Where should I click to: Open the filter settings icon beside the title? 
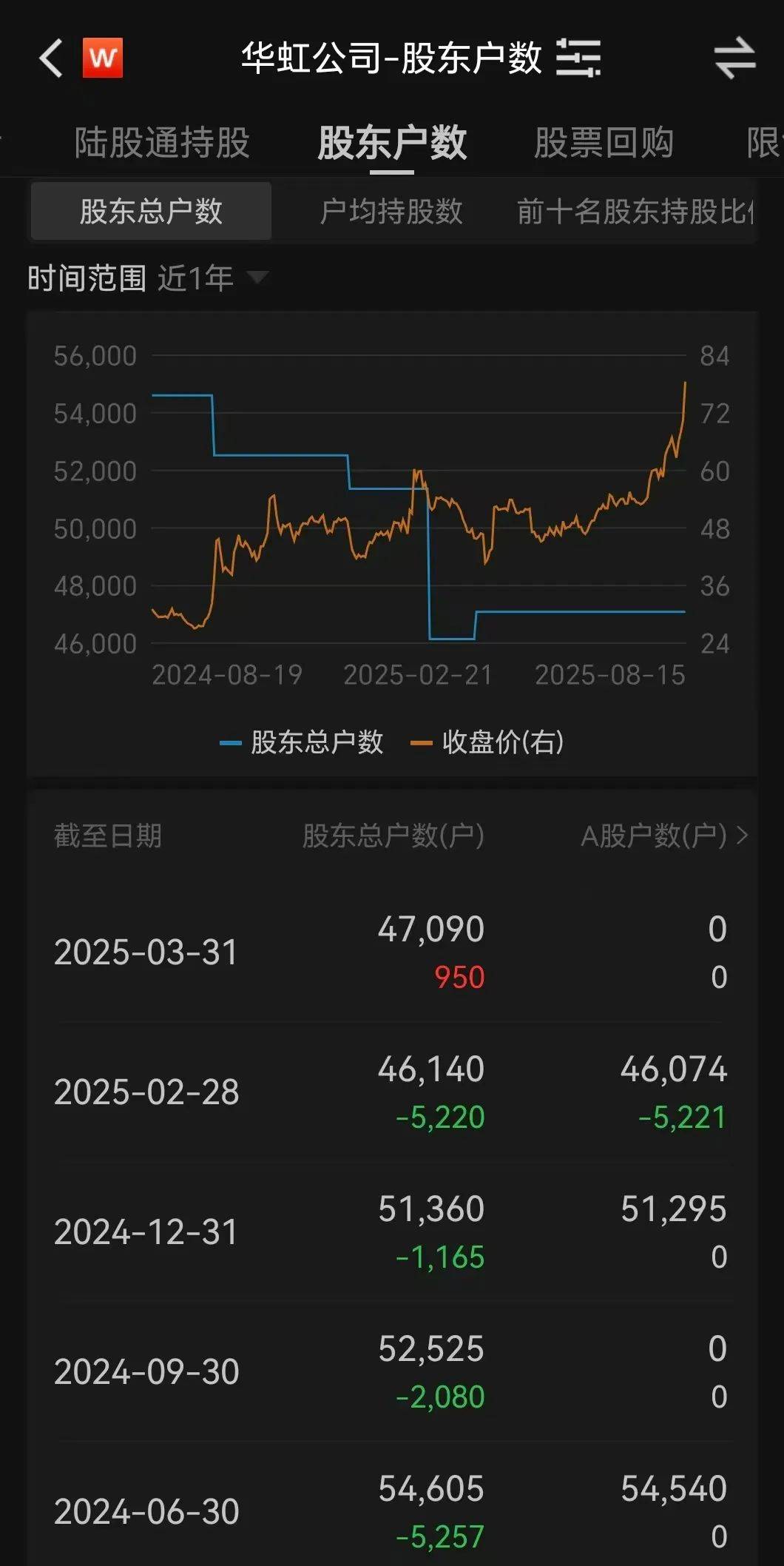click(x=578, y=58)
